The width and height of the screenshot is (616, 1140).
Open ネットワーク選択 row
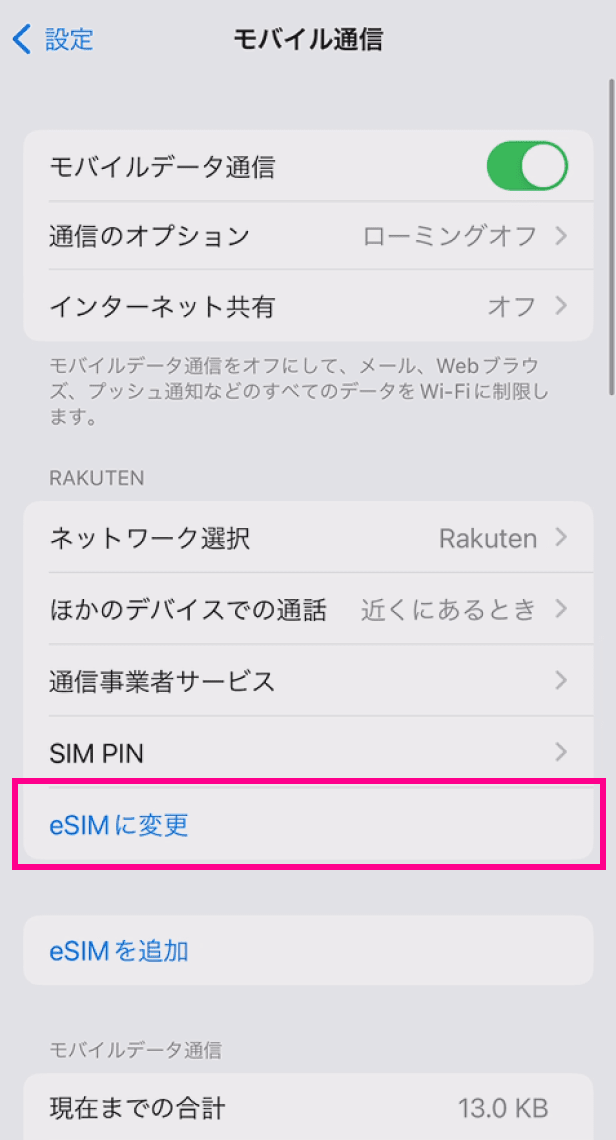click(308, 538)
